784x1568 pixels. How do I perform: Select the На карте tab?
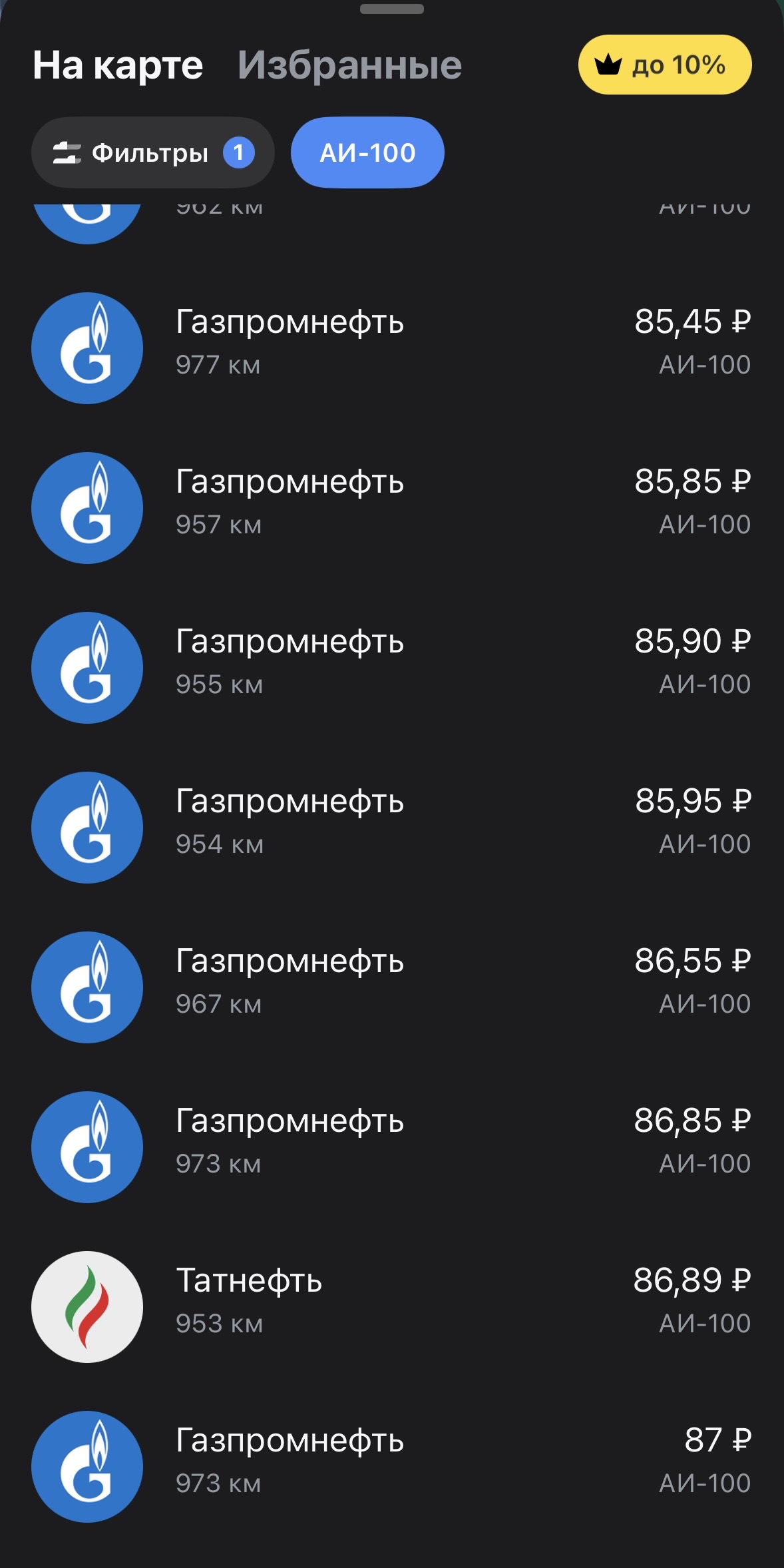[x=118, y=65]
